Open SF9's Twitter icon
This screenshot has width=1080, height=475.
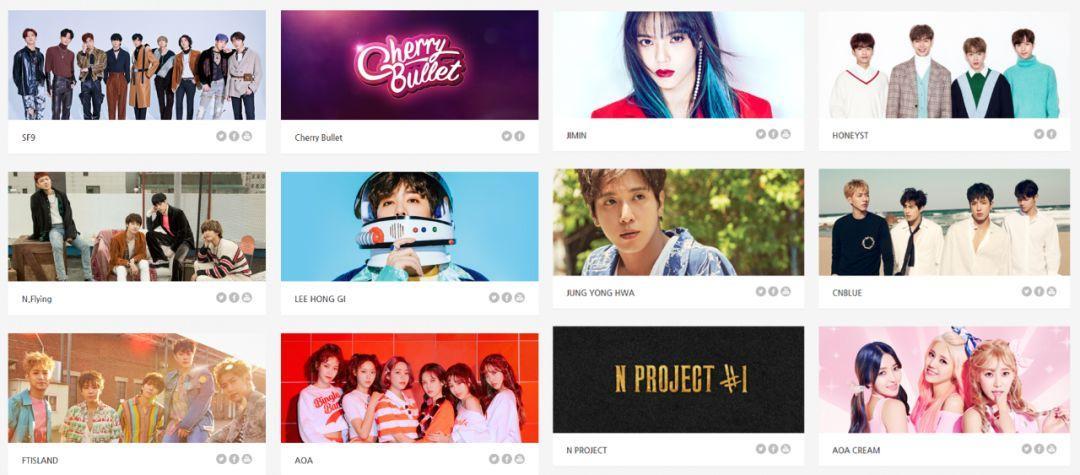(x=222, y=136)
